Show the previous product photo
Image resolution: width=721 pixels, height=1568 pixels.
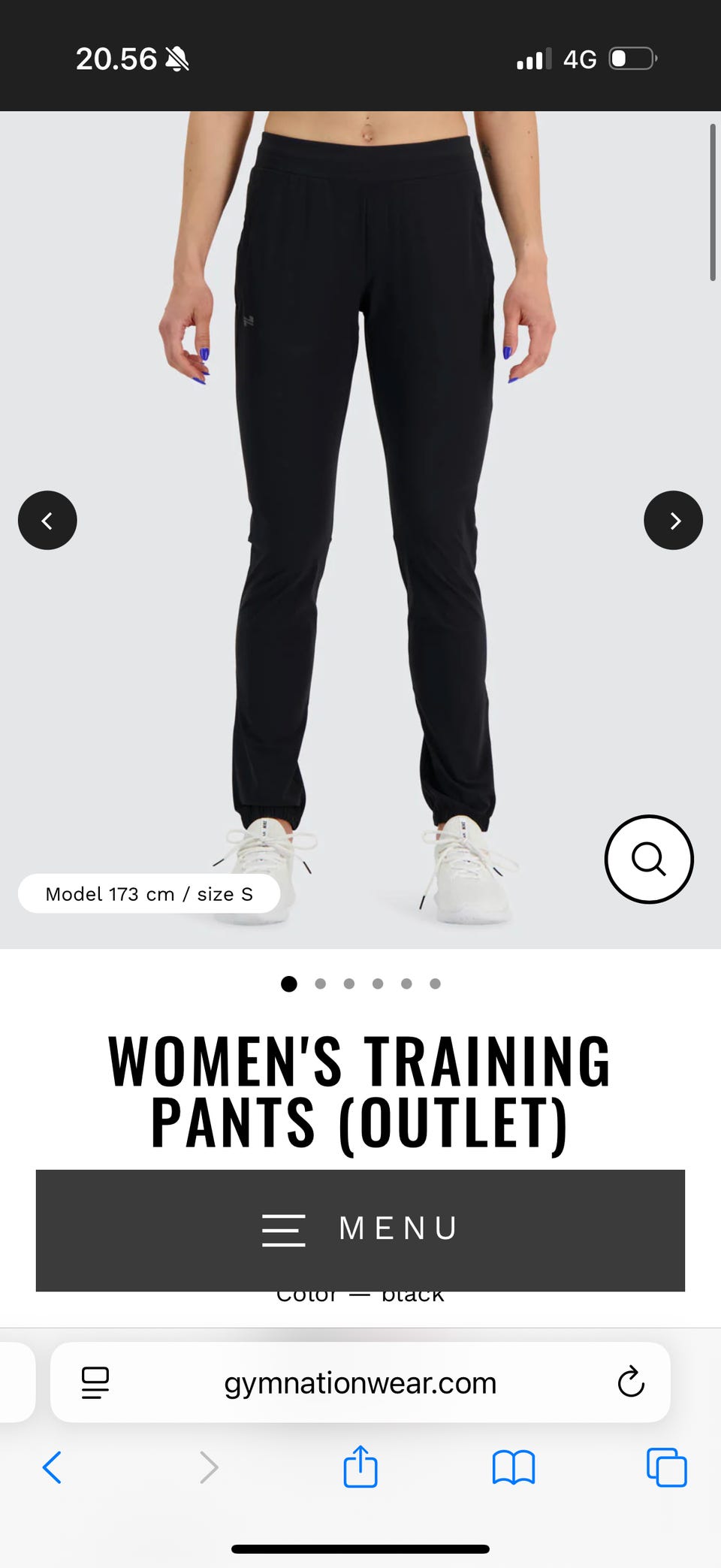pos(47,520)
